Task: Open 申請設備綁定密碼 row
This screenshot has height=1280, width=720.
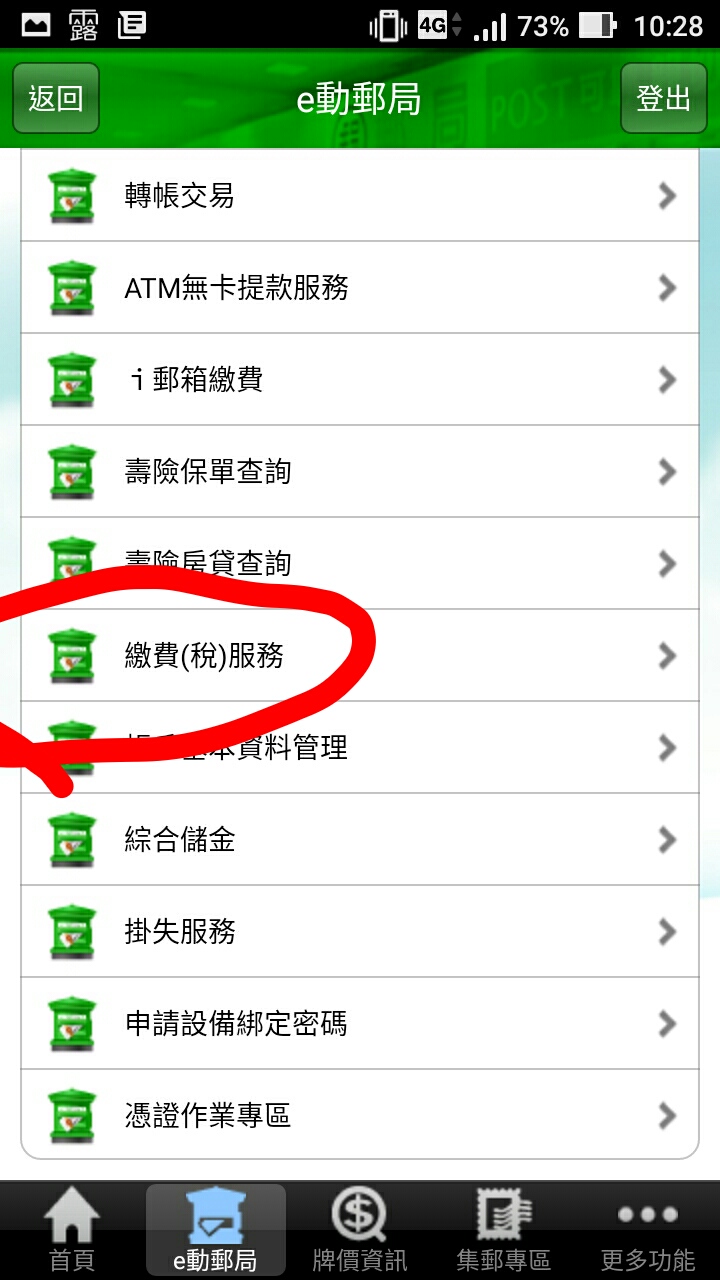Action: (x=360, y=1024)
